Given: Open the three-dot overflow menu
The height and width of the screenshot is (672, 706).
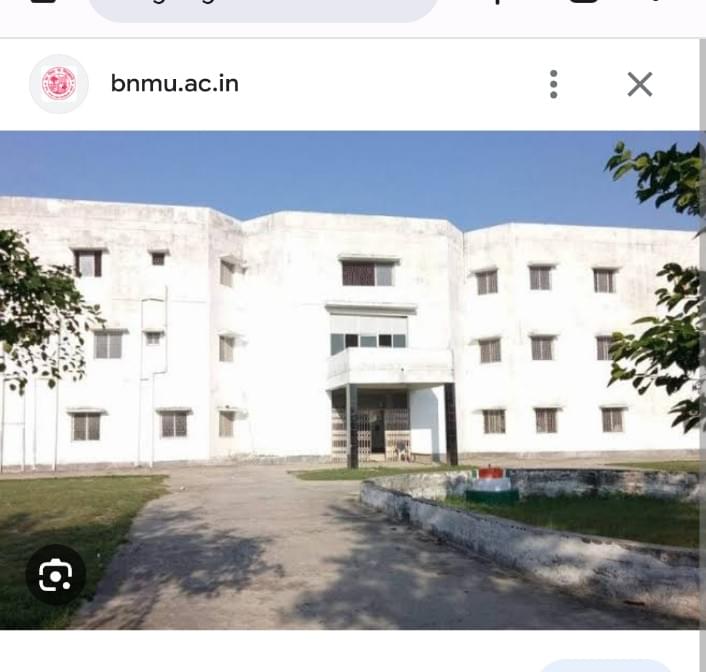Looking at the screenshot, I should pyautogui.click(x=553, y=84).
